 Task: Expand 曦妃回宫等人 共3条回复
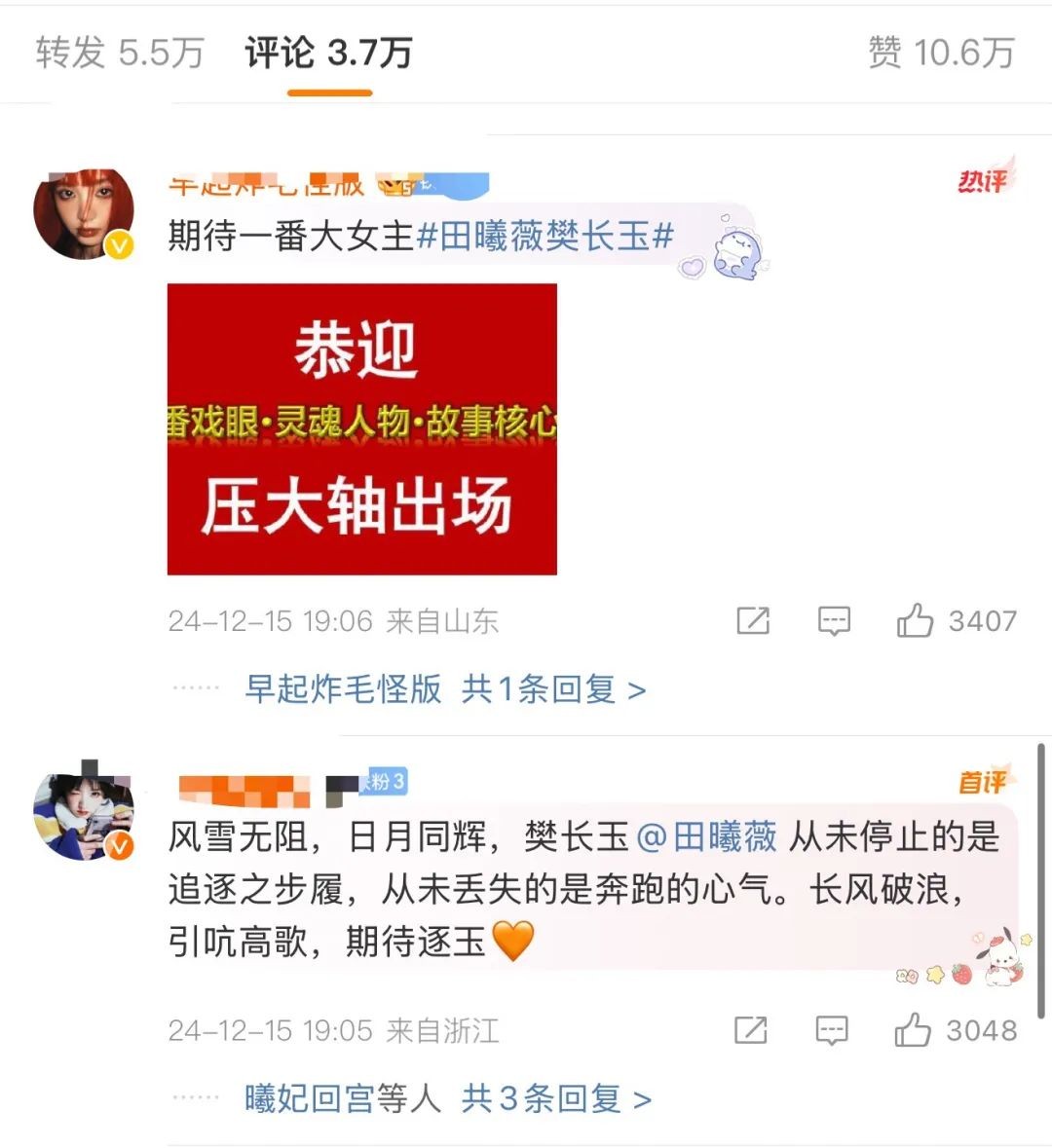coord(447,1099)
